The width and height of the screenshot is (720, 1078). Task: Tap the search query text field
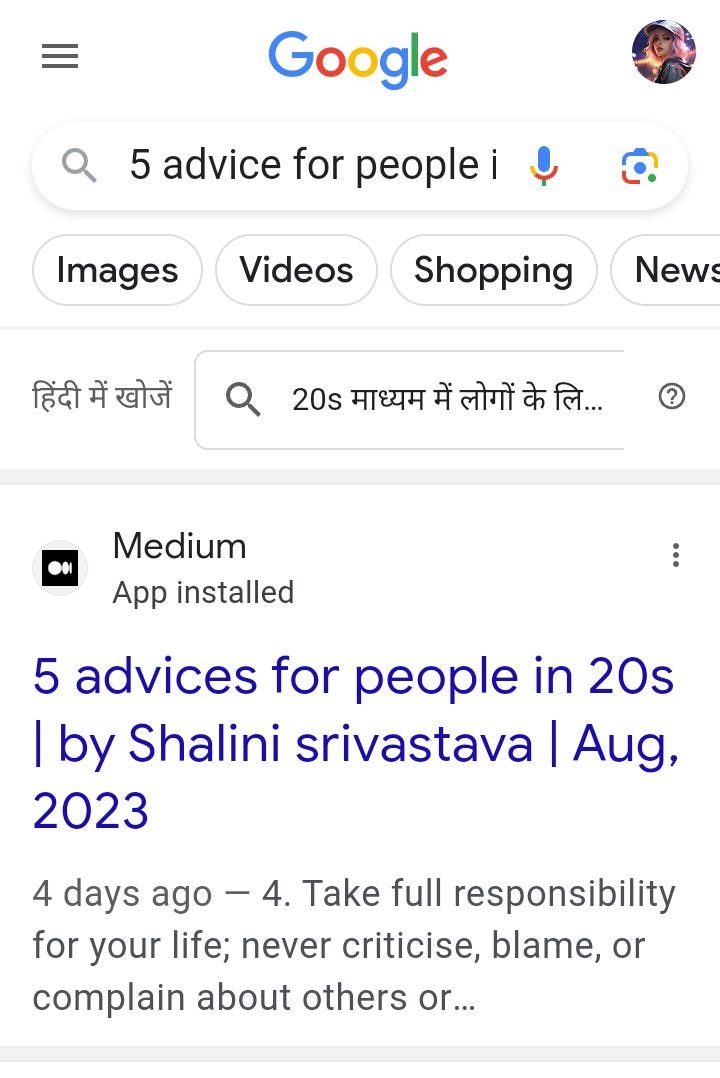(x=312, y=165)
